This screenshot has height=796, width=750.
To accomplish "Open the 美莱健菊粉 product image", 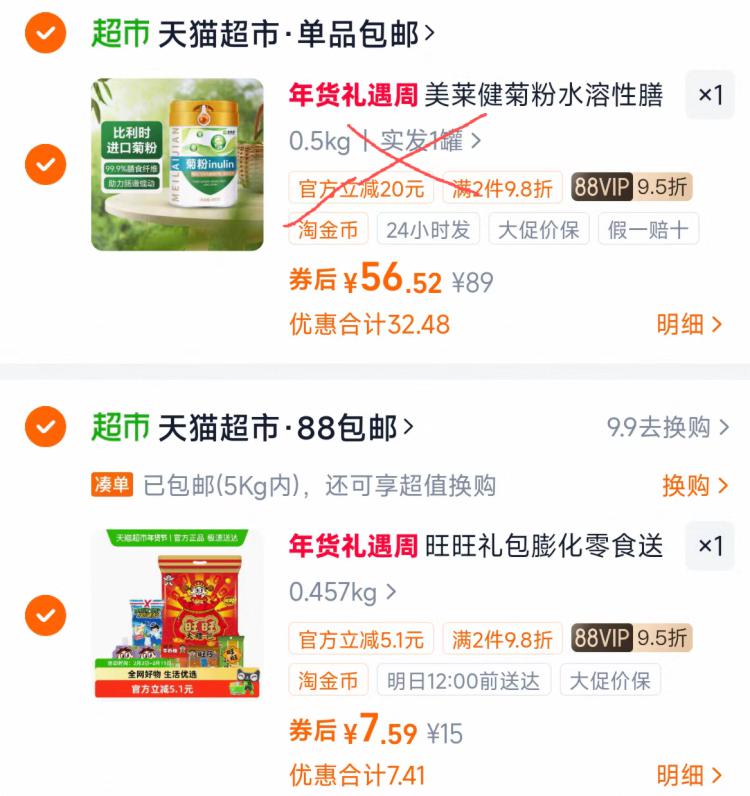I will 178,164.
